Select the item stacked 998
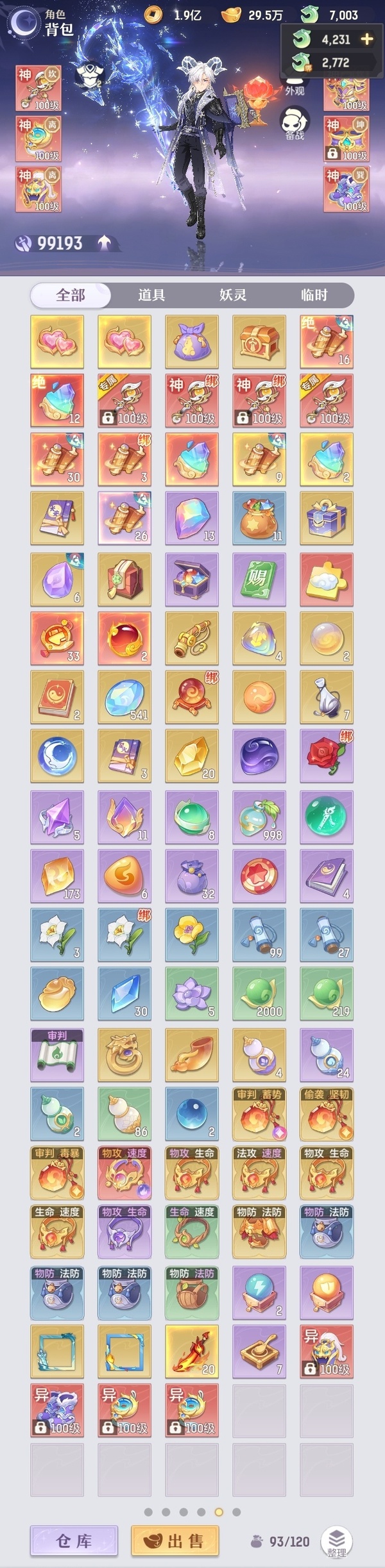Image resolution: width=385 pixels, height=1568 pixels. pos(259,817)
